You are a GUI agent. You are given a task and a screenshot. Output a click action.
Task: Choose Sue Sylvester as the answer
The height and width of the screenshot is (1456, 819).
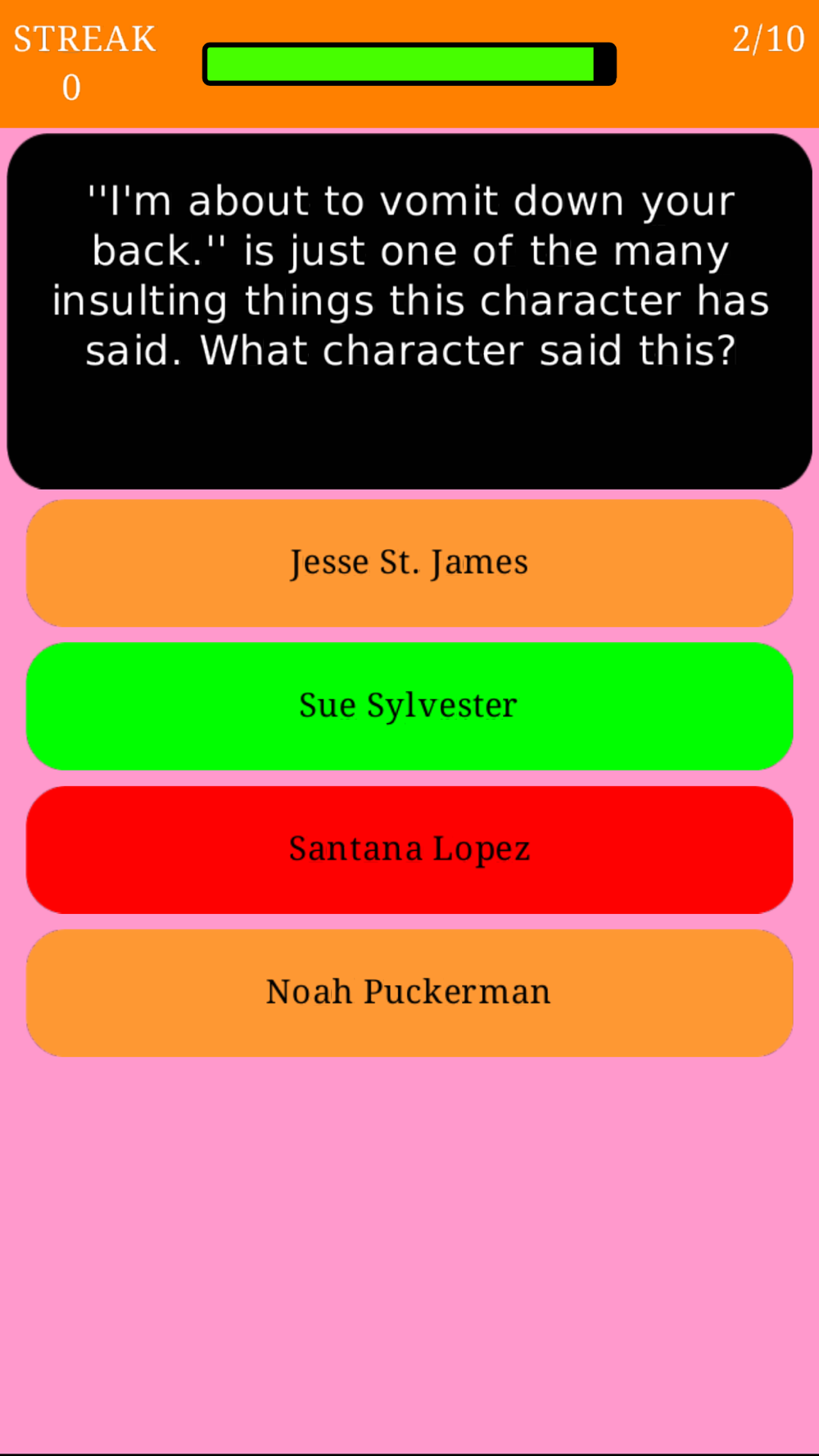point(409,706)
